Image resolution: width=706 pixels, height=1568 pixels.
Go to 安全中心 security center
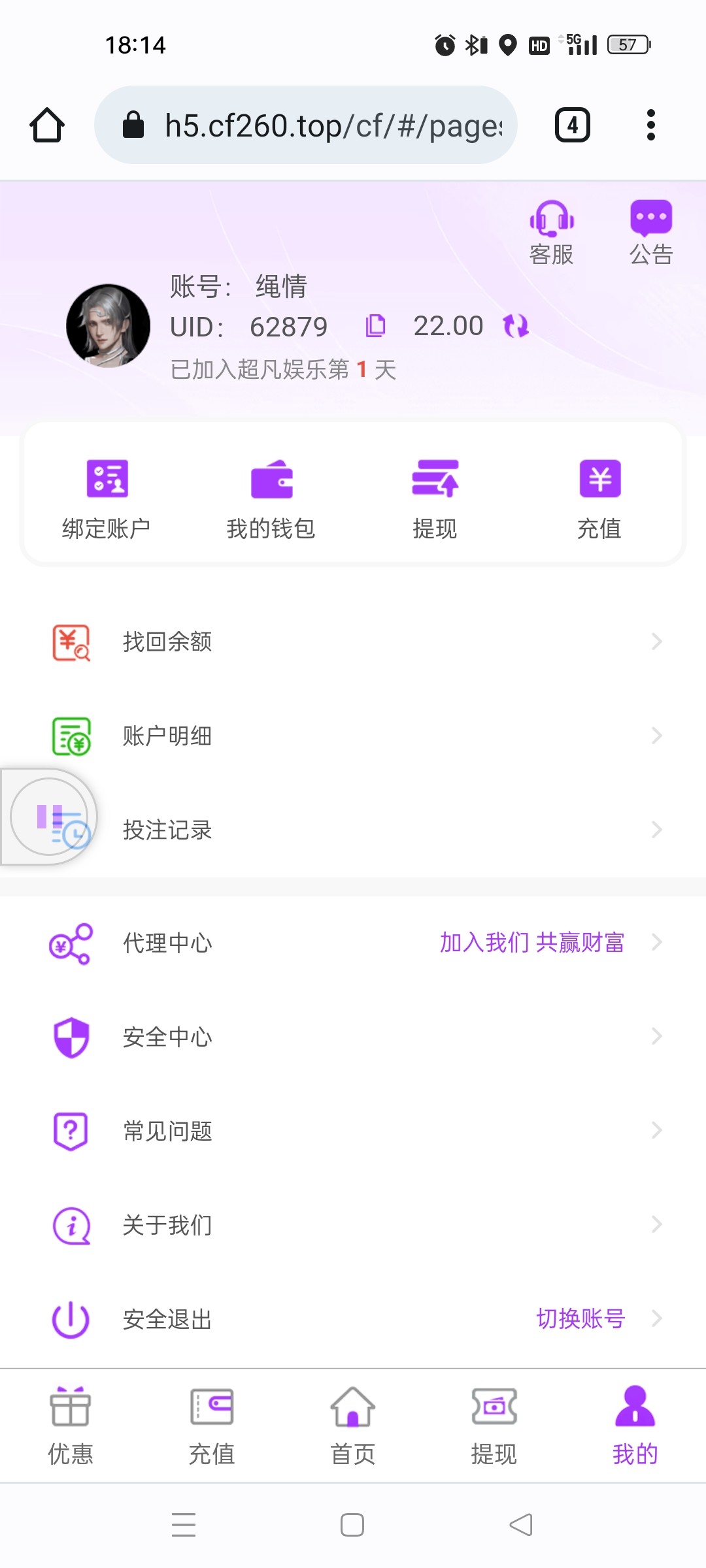tap(353, 1037)
